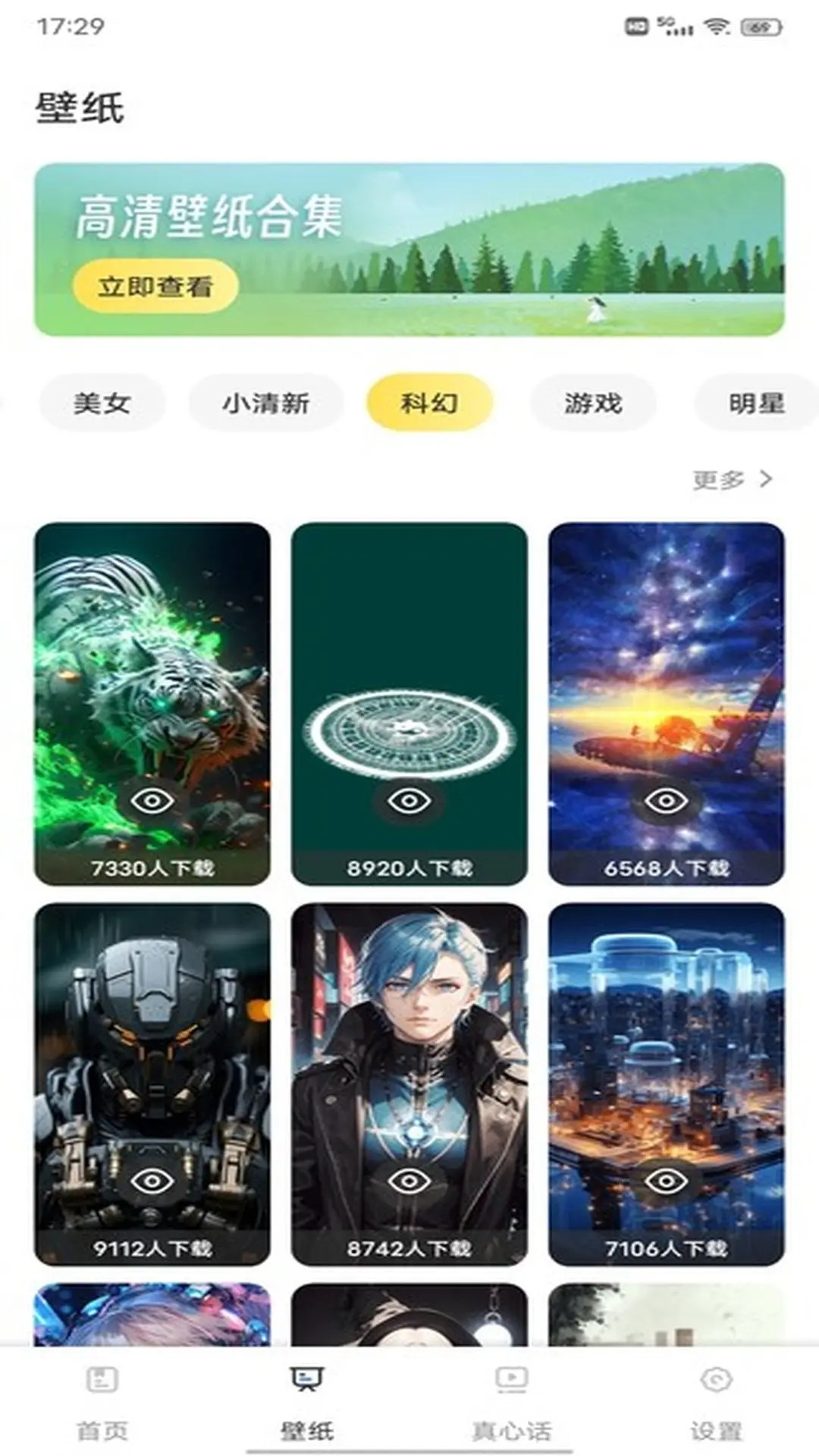The image size is (819, 1456).
Task: Reveal more categories using the 小清新 chip
Action: pyautogui.click(x=266, y=403)
